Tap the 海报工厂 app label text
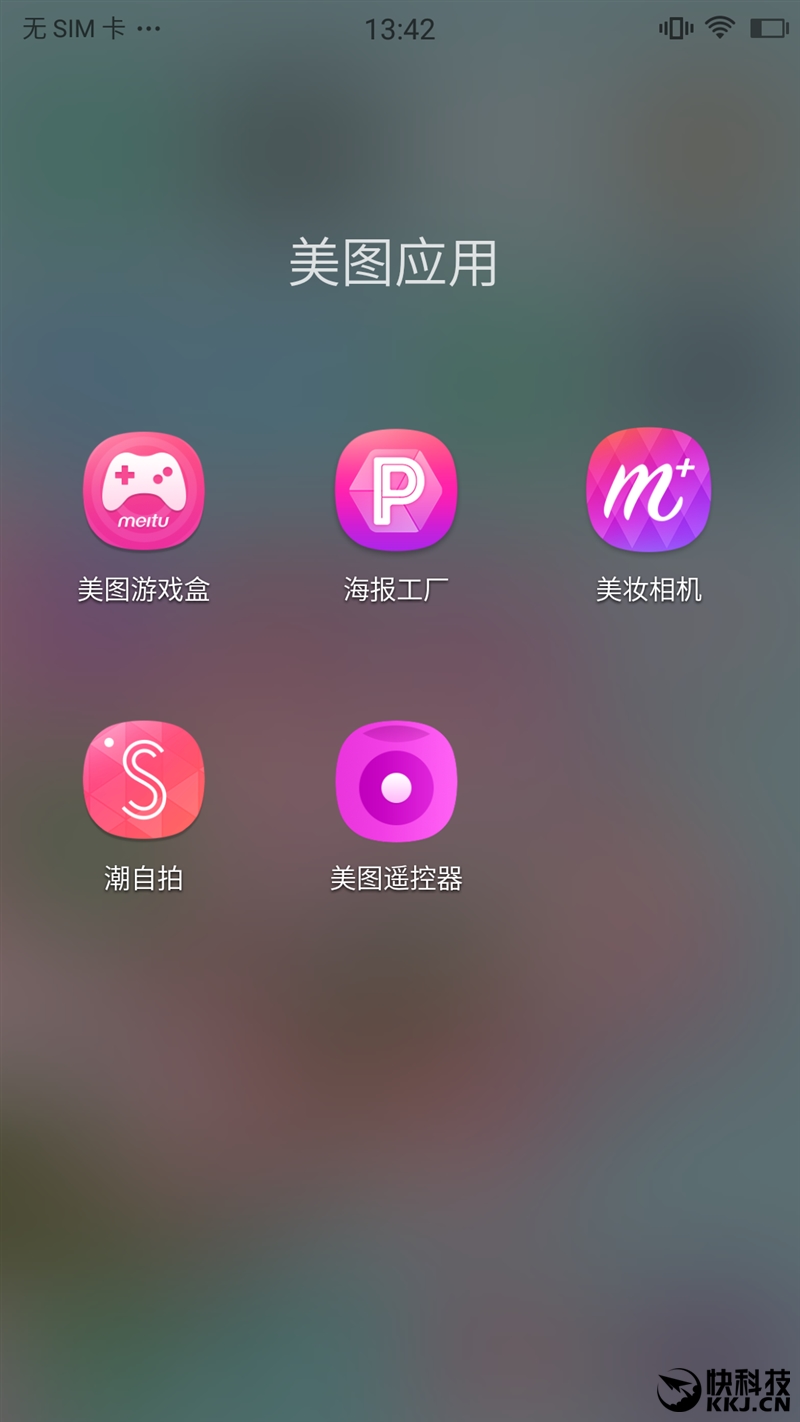Viewport: 800px width, 1422px height. click(396, 589)
